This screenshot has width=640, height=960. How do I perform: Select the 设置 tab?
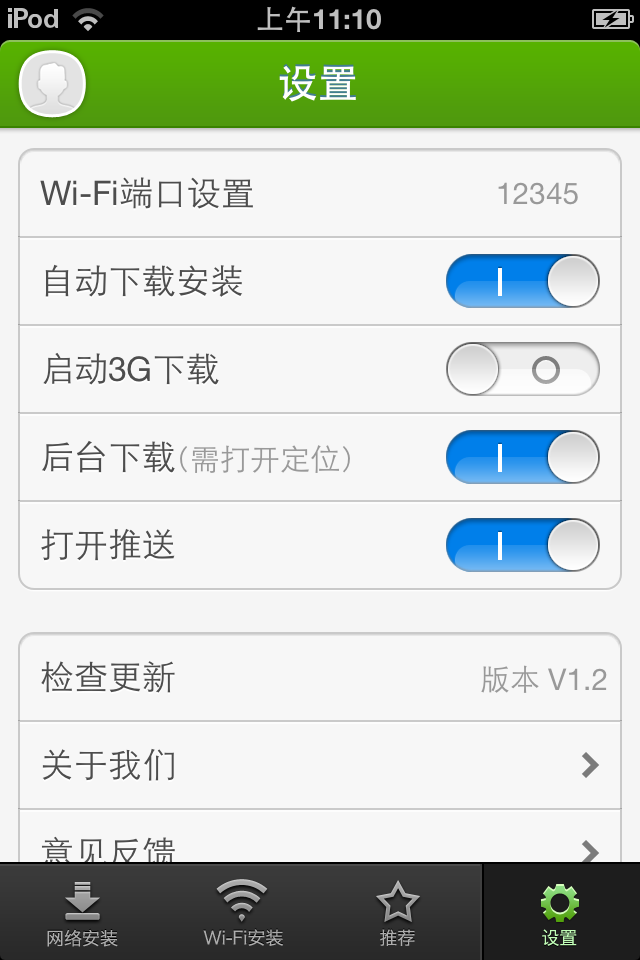pos(560,914)
